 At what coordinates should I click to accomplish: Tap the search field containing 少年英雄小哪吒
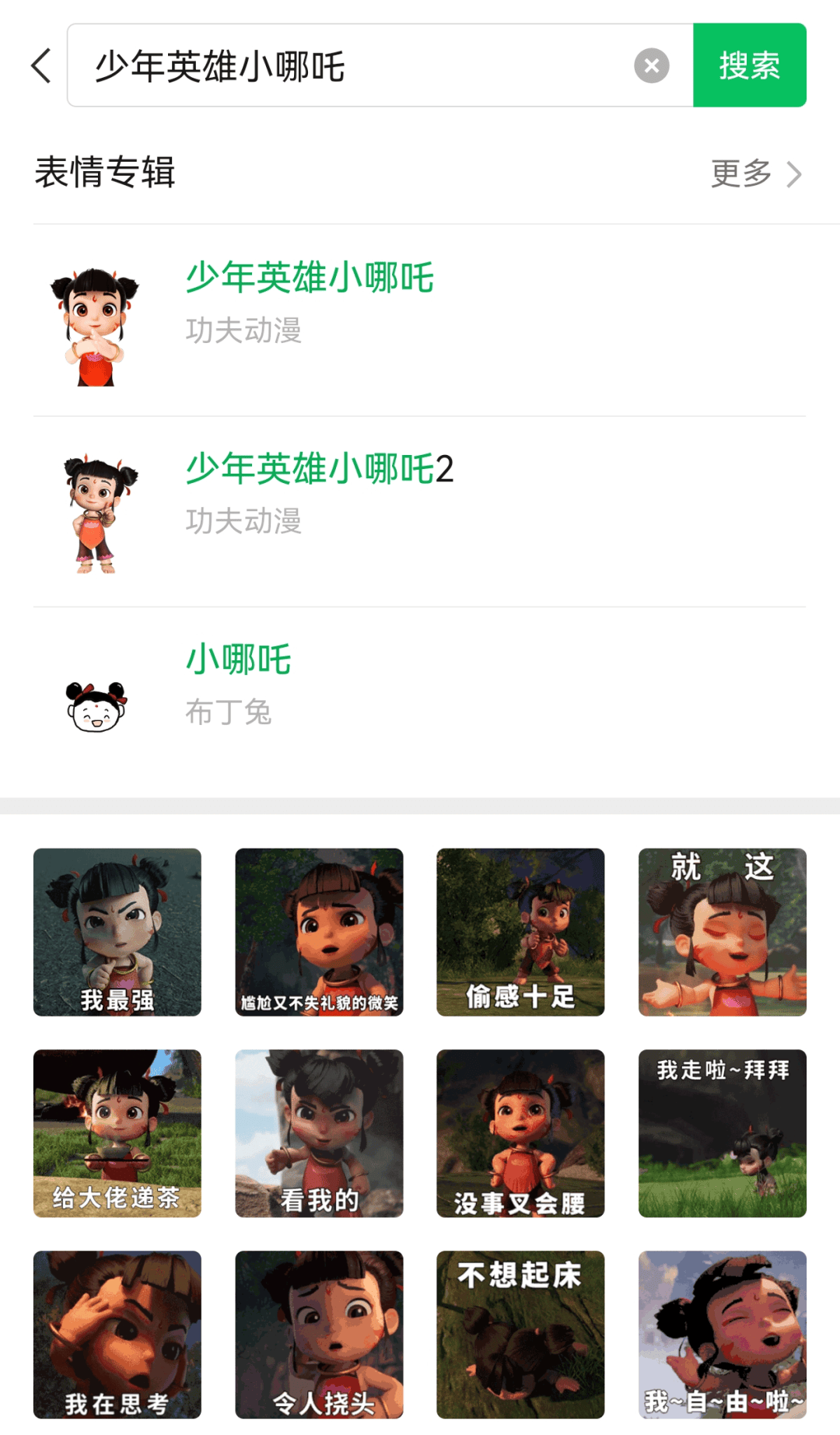[x=350, y=65]
